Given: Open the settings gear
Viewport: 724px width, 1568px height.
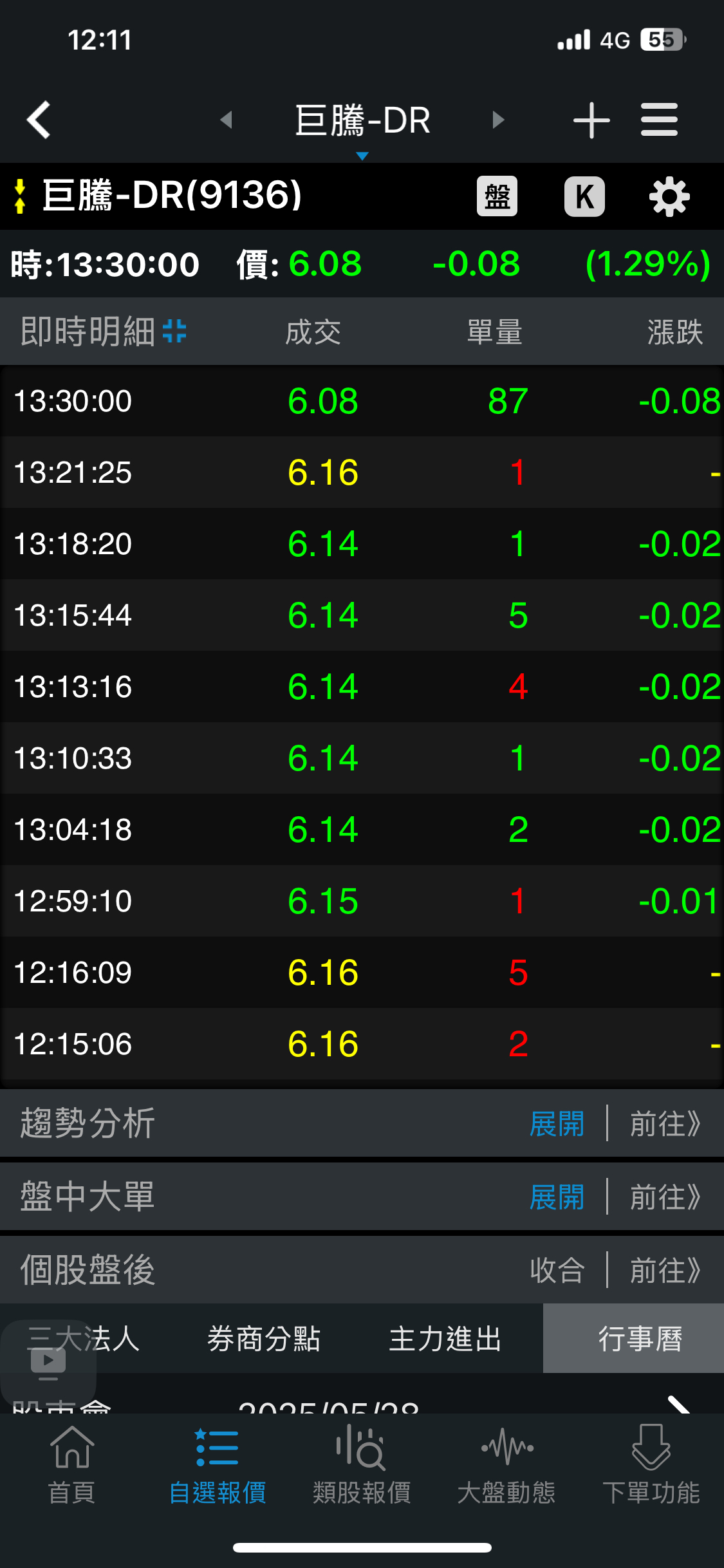Looking at the screenshot, I should [669, 196].
